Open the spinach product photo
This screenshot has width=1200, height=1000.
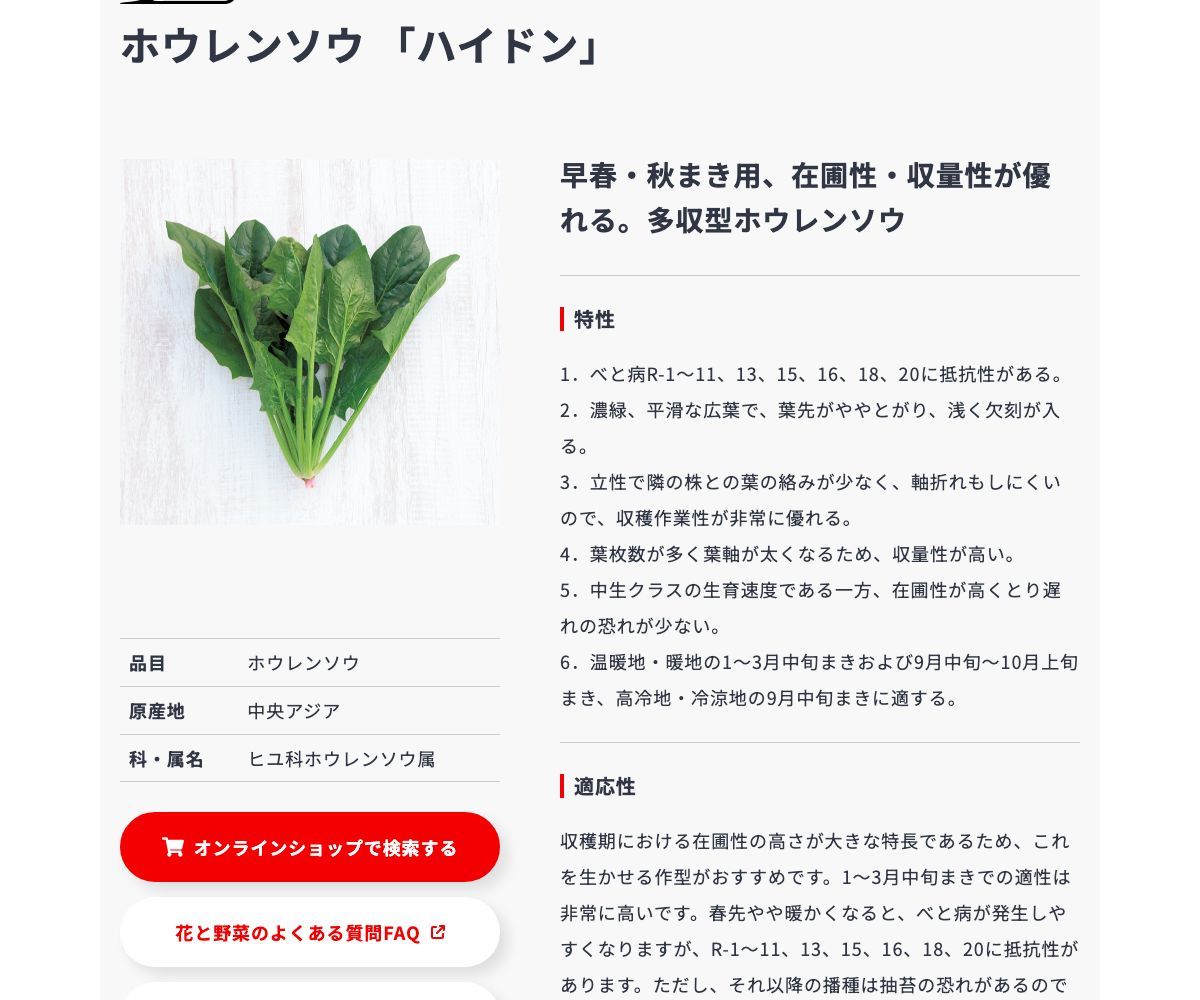point(310,342)
